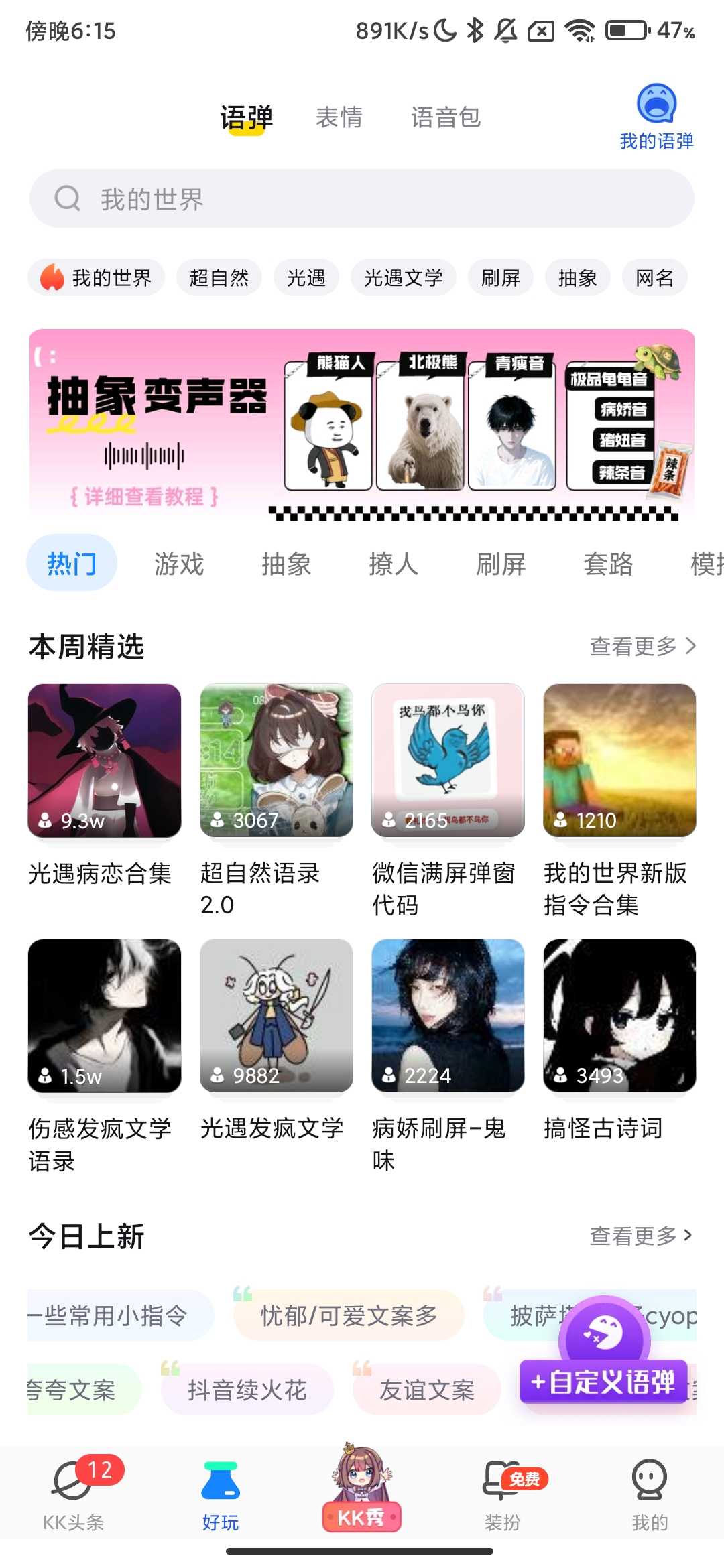The height and width of the screenshot is (1568, 724).
Task: View more of 今日上新
Action: 641,1236
